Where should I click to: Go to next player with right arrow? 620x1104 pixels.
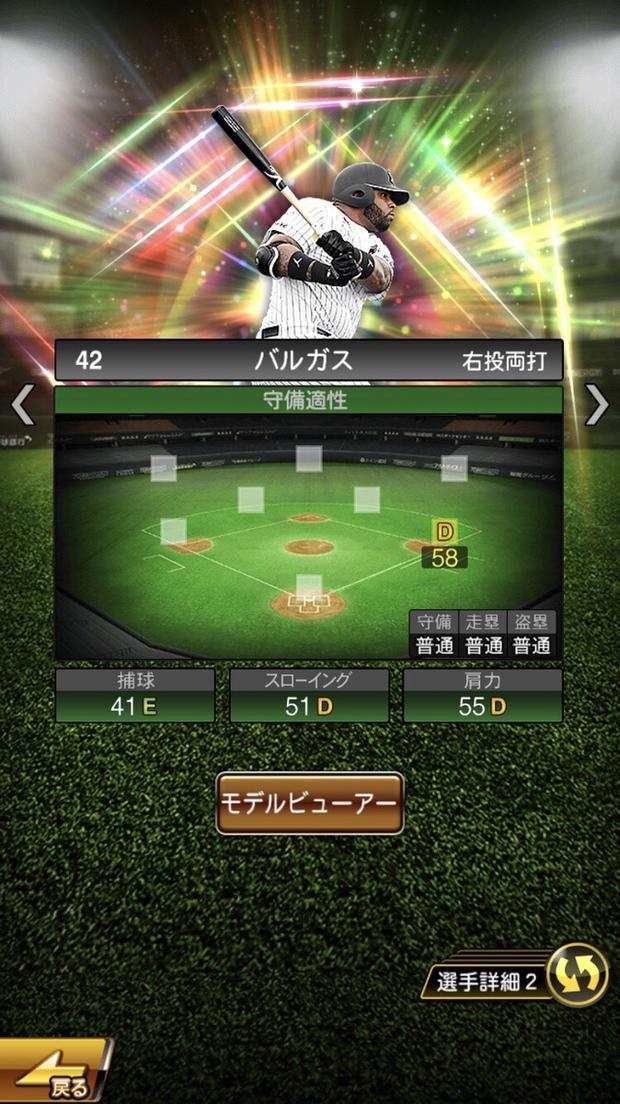pyautogui.click(x=596, y=404)
